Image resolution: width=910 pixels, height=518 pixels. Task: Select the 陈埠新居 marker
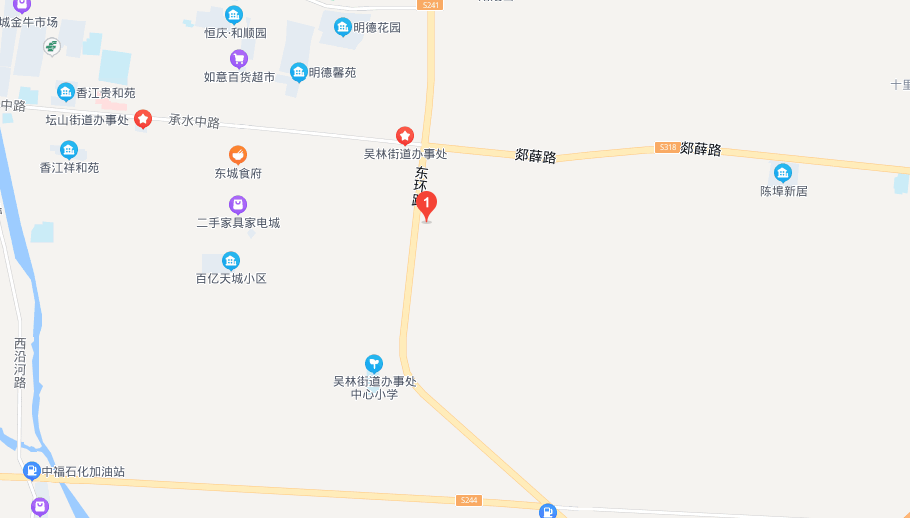[x=783, y=172]
